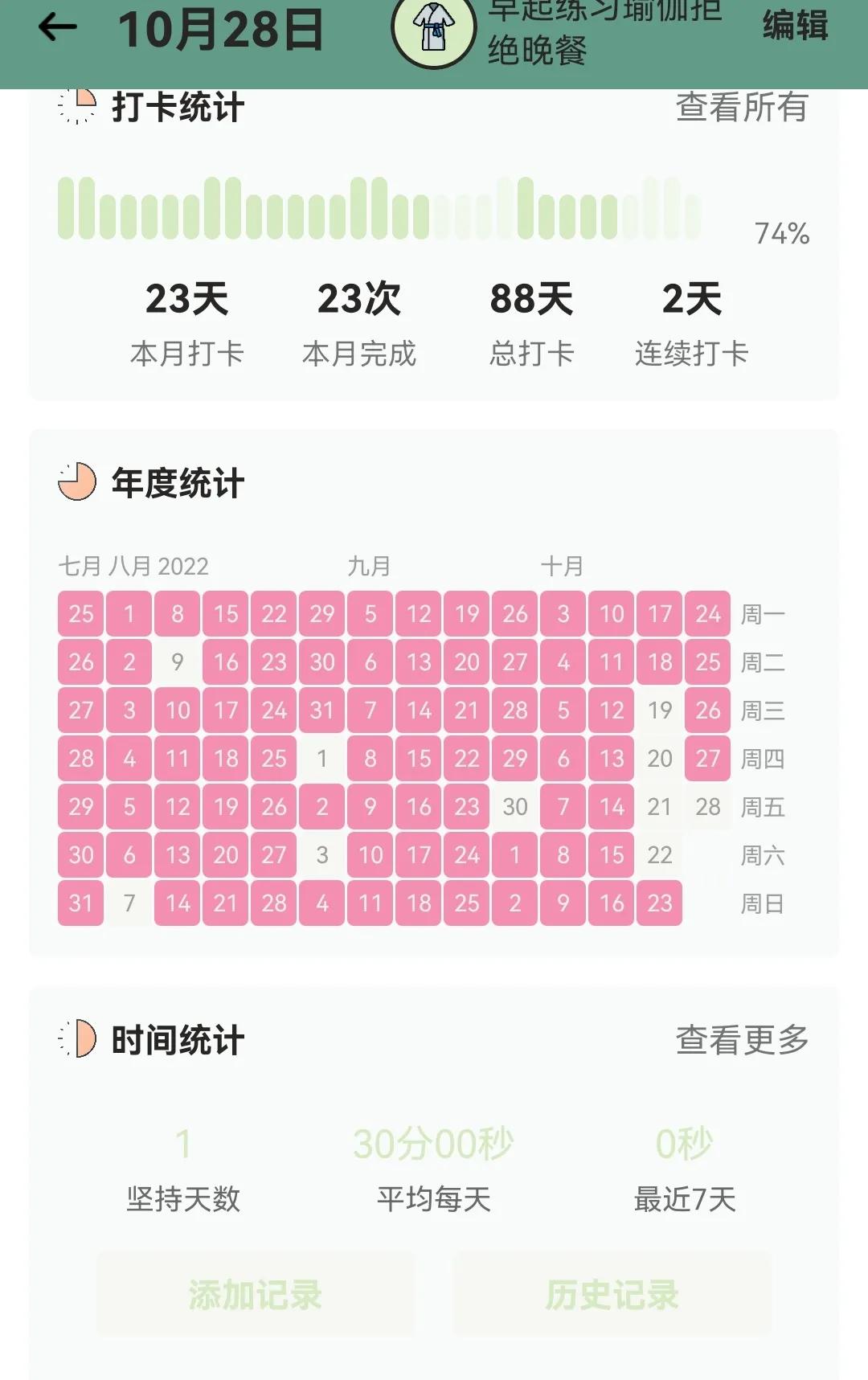
Task: Tap 编辑 to edit this habit
Action: tap(795, 26)
